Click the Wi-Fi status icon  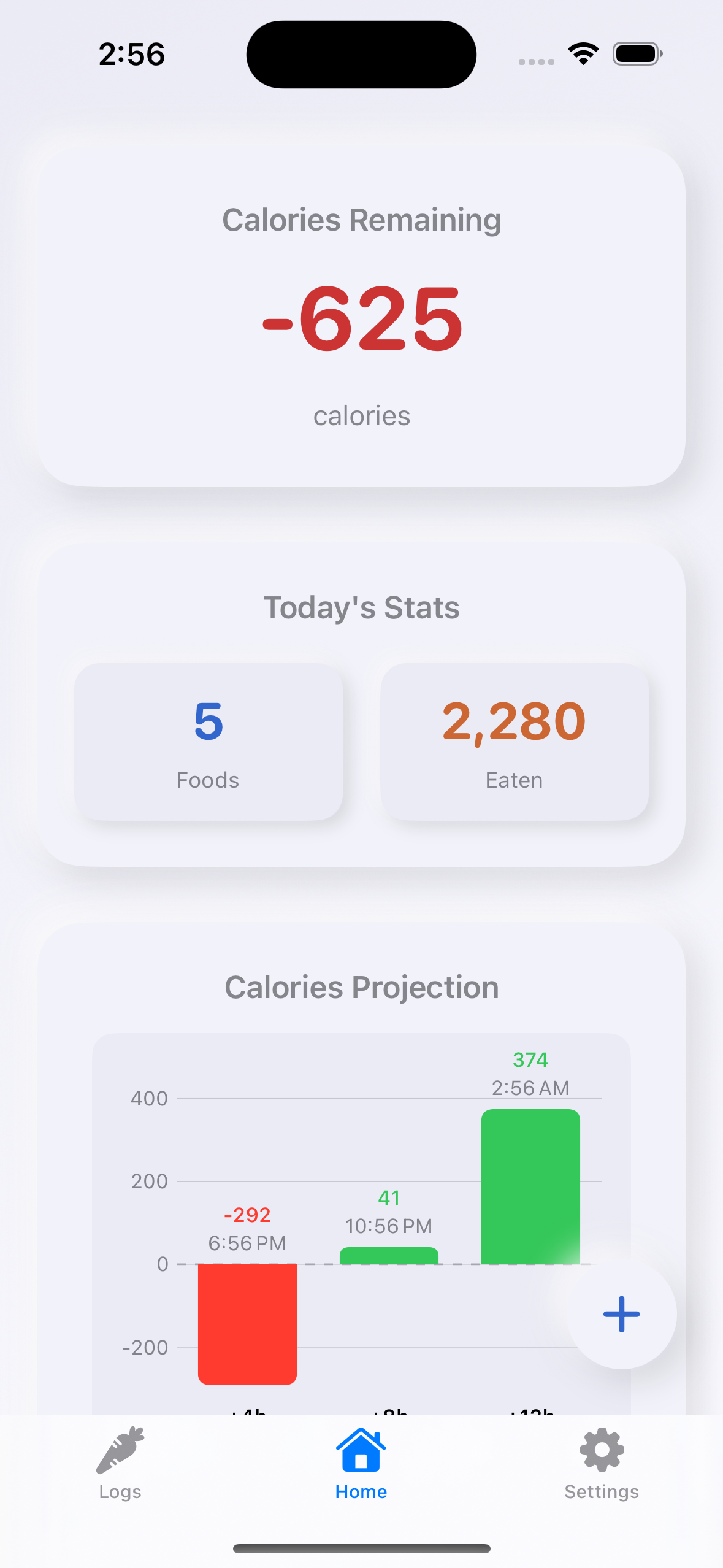tap(582, 54)
